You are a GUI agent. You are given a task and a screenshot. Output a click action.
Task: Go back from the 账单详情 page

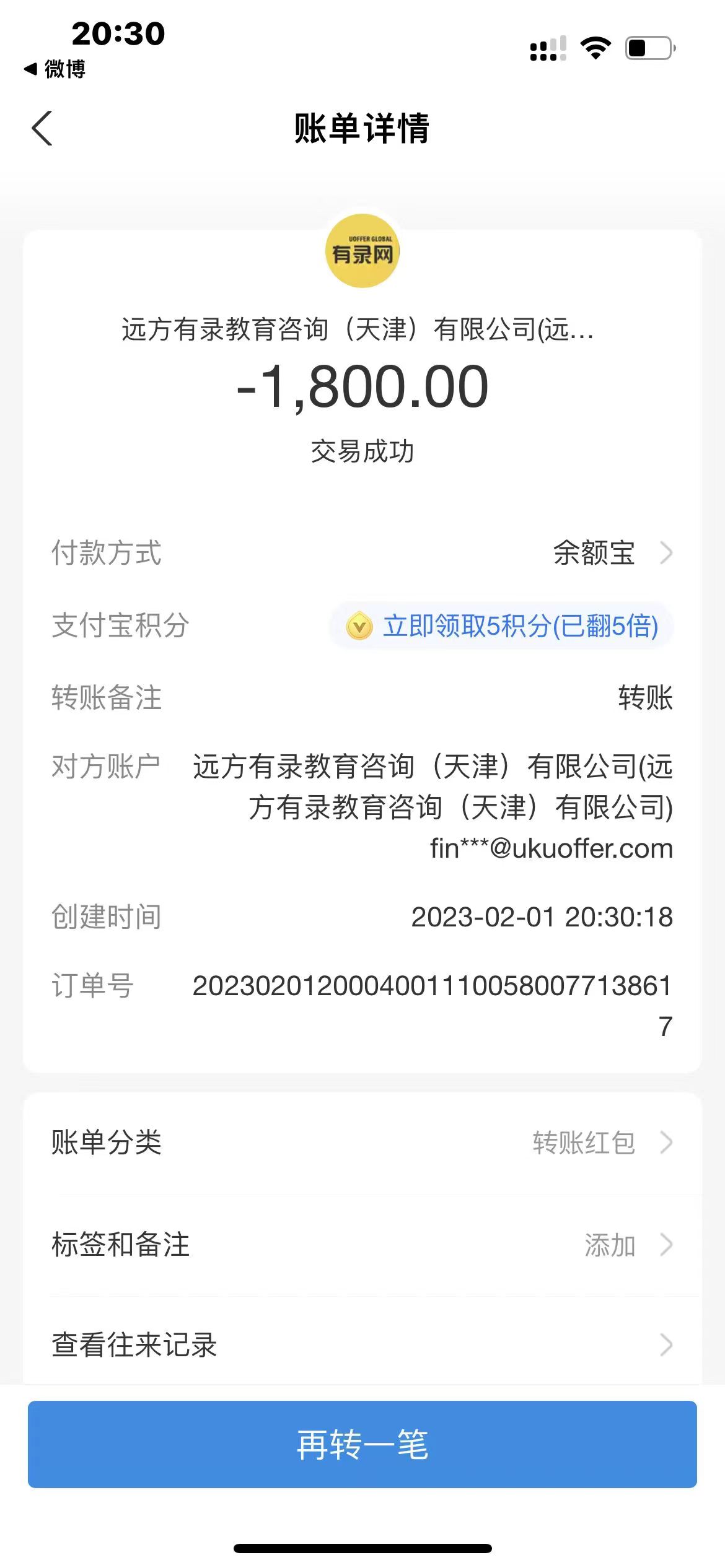[x=42, y=129]
